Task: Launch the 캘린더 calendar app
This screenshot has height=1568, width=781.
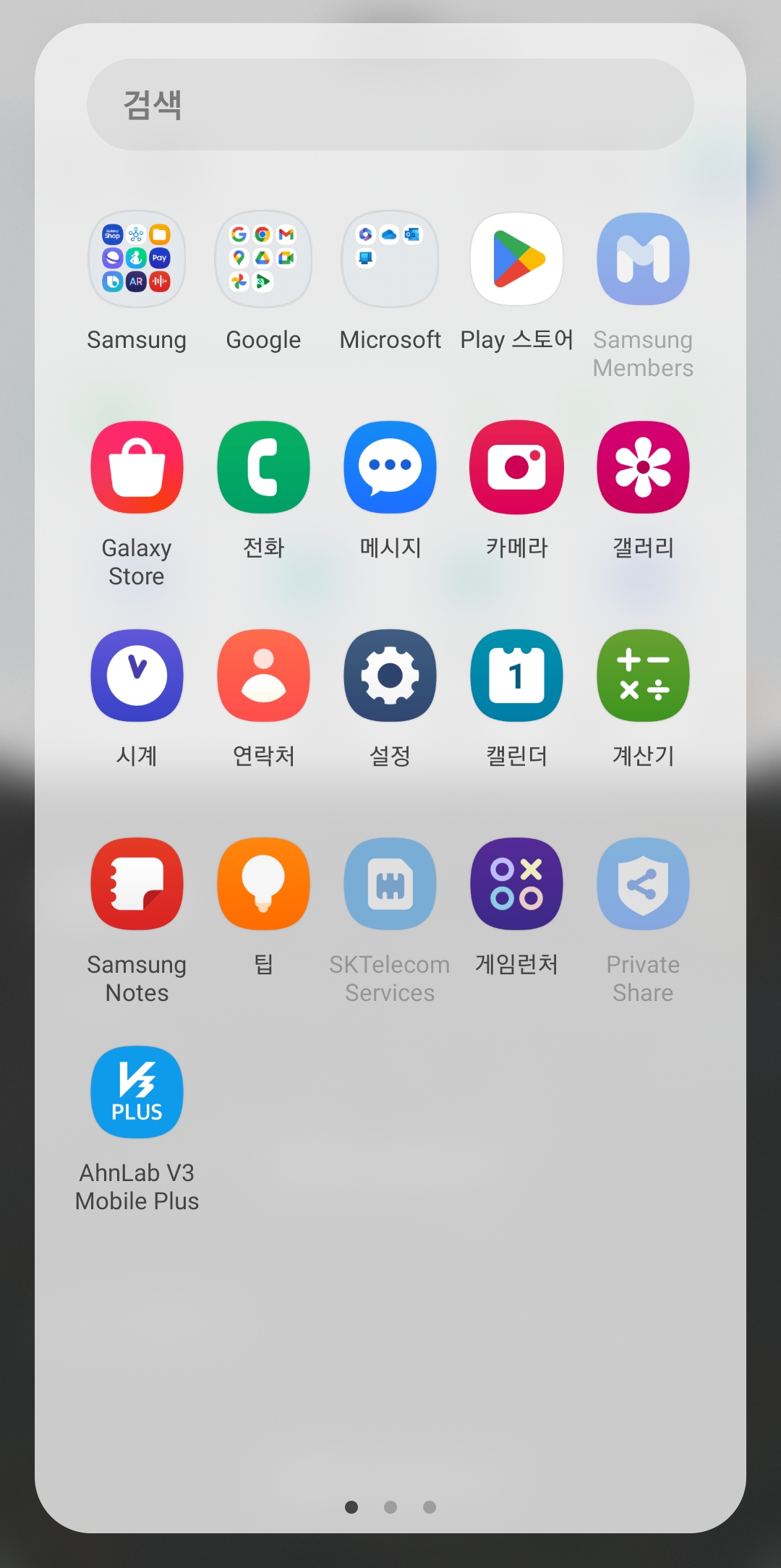Action: [516, 675]
